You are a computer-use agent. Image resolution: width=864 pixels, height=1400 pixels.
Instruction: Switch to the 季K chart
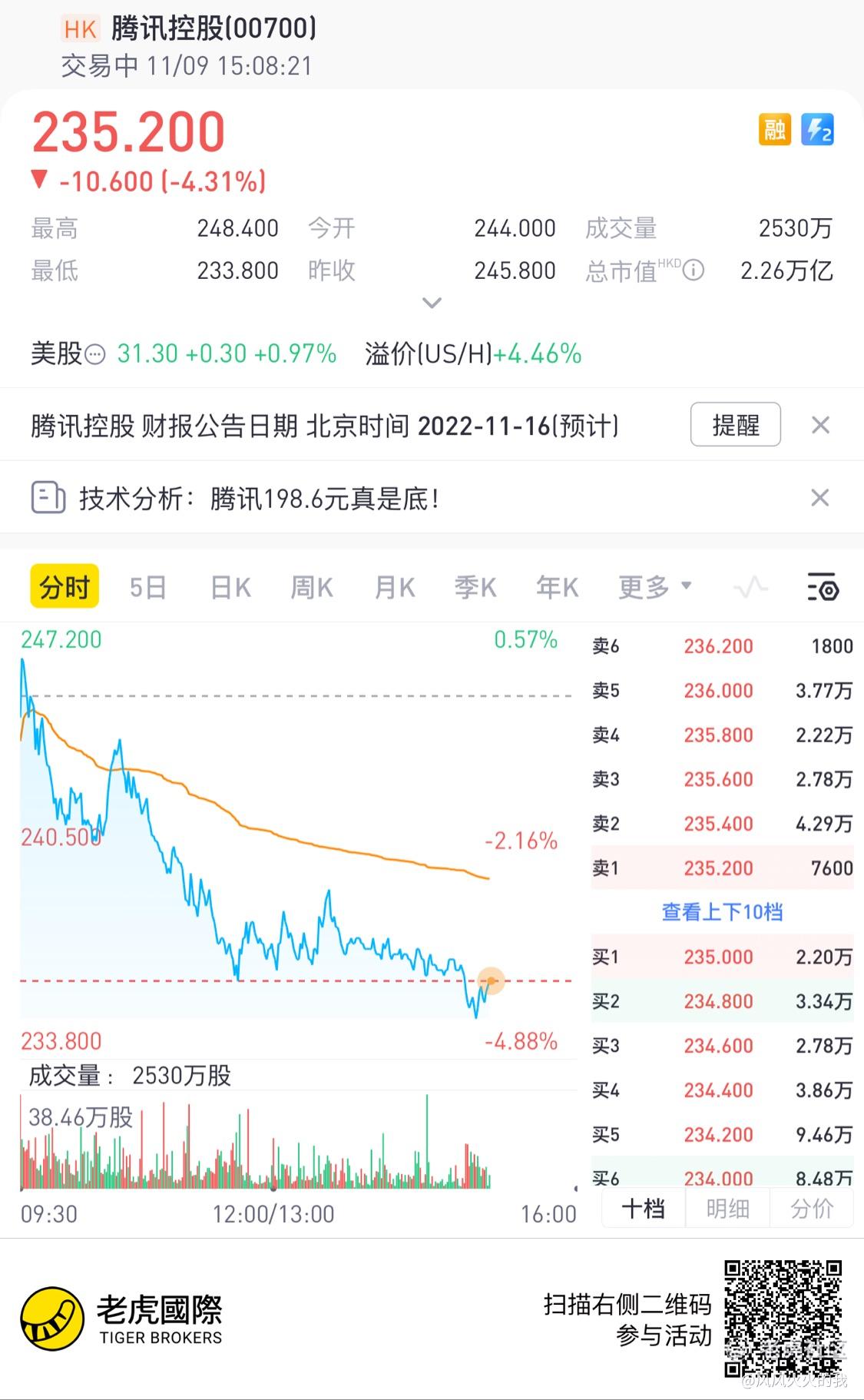coord(475,588)
